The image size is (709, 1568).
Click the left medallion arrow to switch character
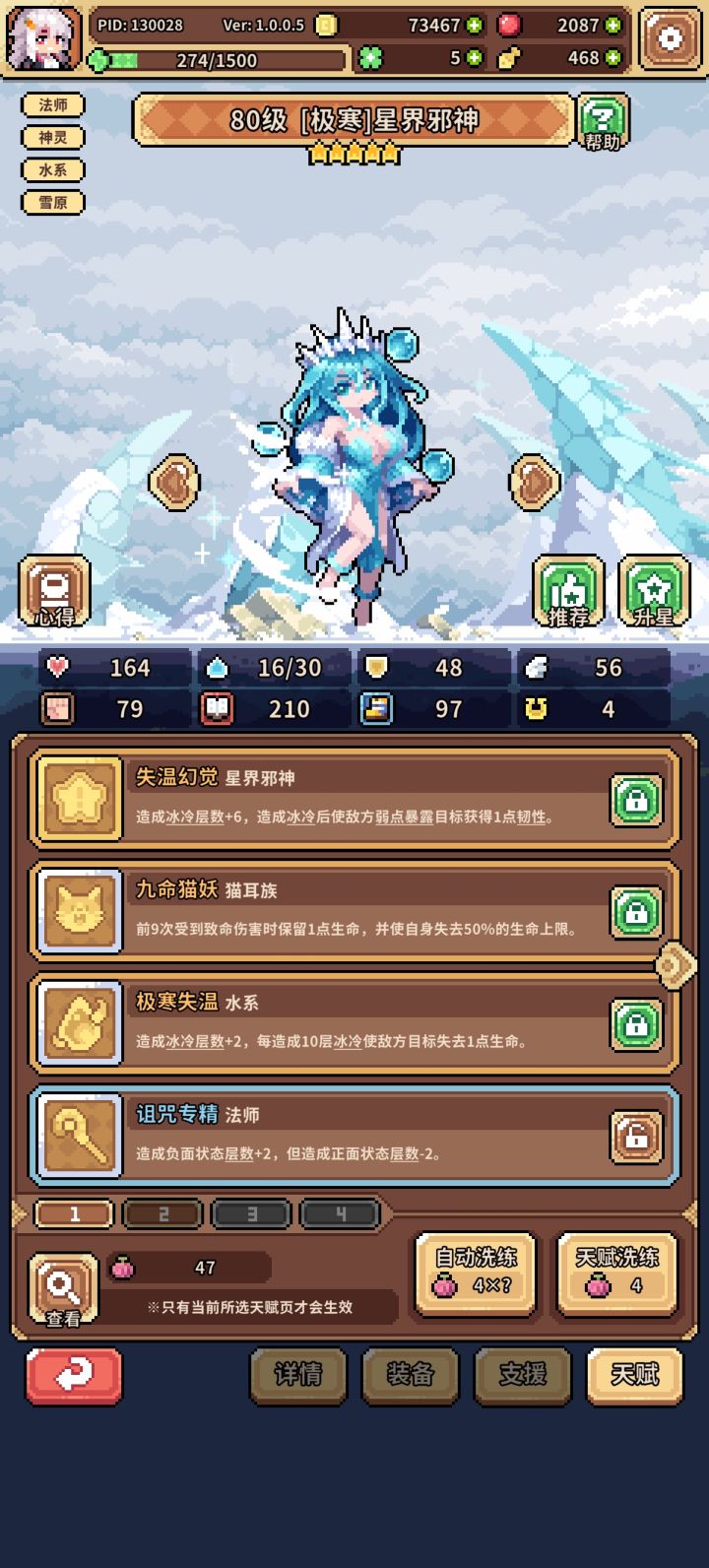[x=175, y=482]
